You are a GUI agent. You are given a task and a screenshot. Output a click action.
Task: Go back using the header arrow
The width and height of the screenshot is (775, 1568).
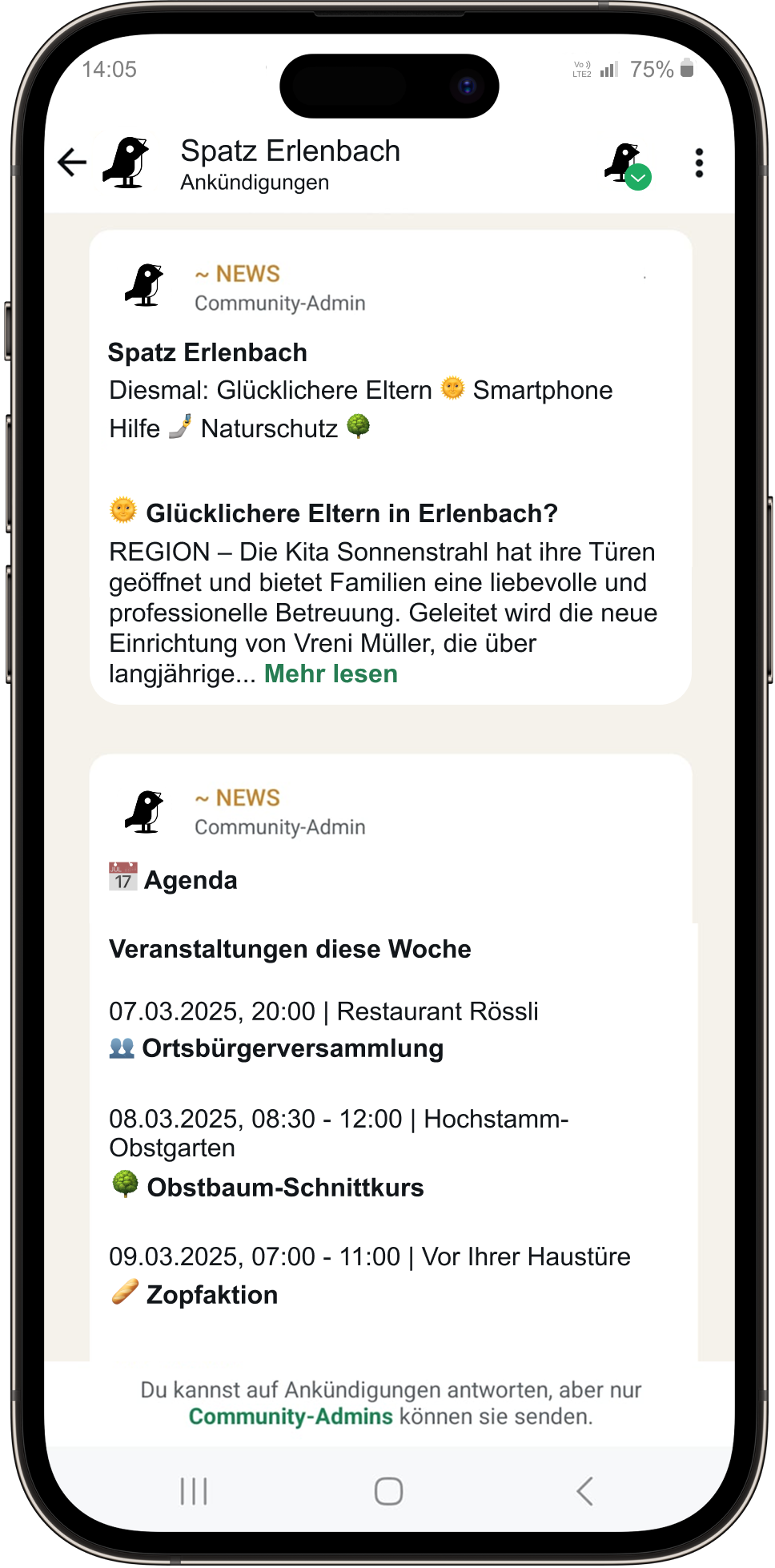pos(72,163)
